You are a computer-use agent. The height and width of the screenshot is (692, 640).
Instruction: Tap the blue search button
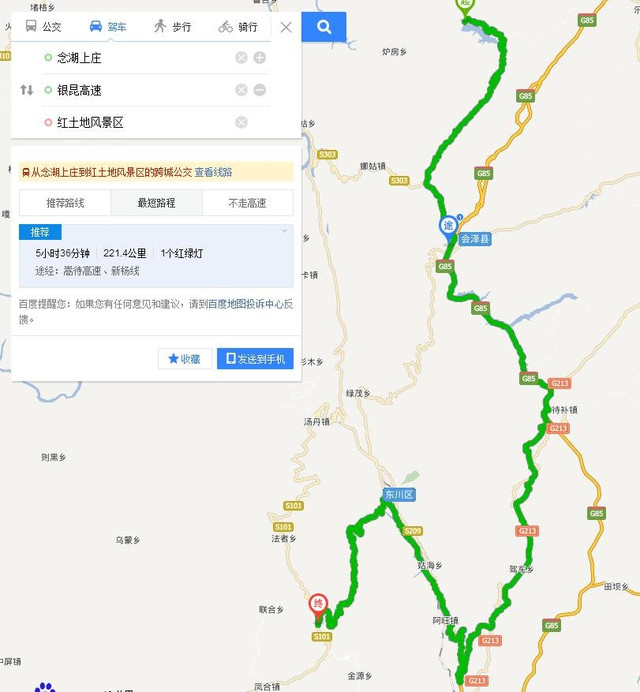click(323, 27)
